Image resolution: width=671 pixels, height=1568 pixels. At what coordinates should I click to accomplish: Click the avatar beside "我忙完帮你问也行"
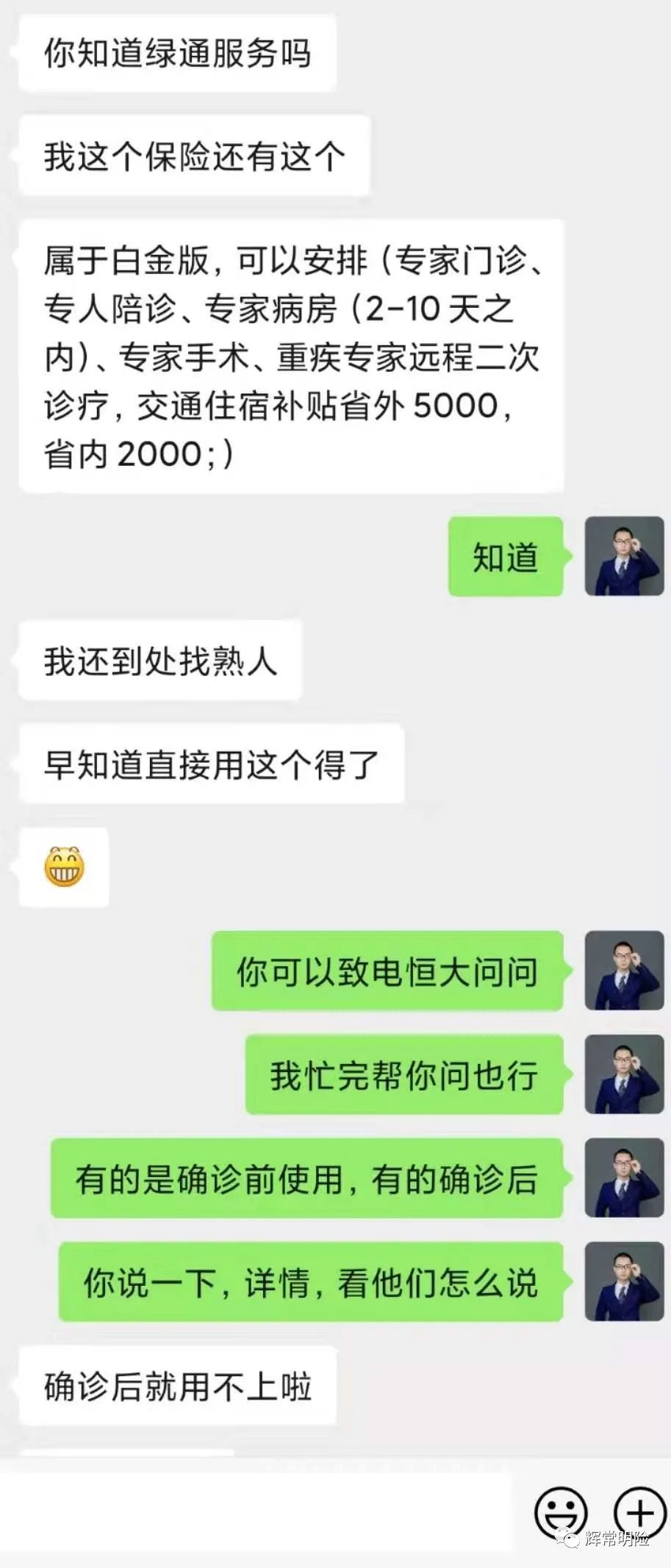point(624,1074)
